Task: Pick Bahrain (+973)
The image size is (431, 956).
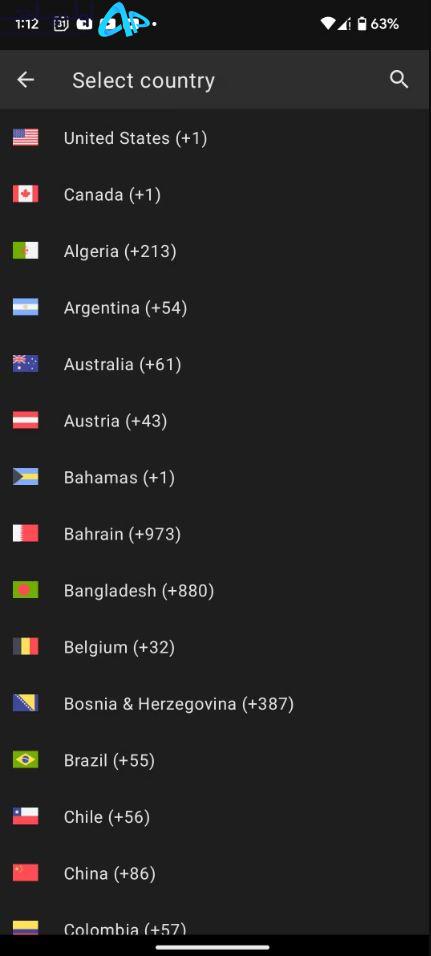Action: [215, 534]
